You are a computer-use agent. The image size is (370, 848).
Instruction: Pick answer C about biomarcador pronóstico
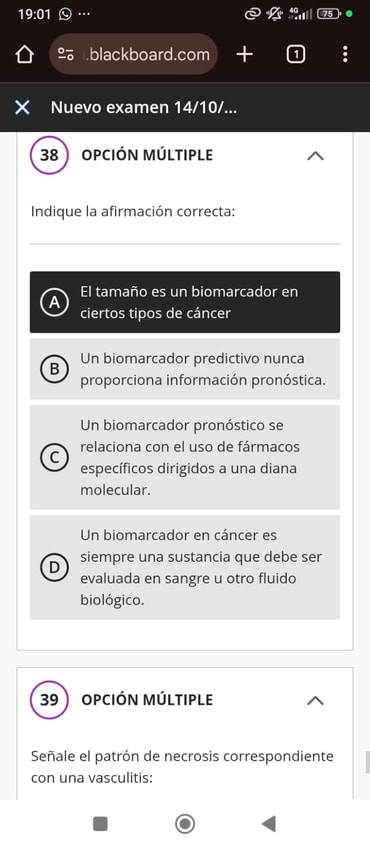(185, 458)
